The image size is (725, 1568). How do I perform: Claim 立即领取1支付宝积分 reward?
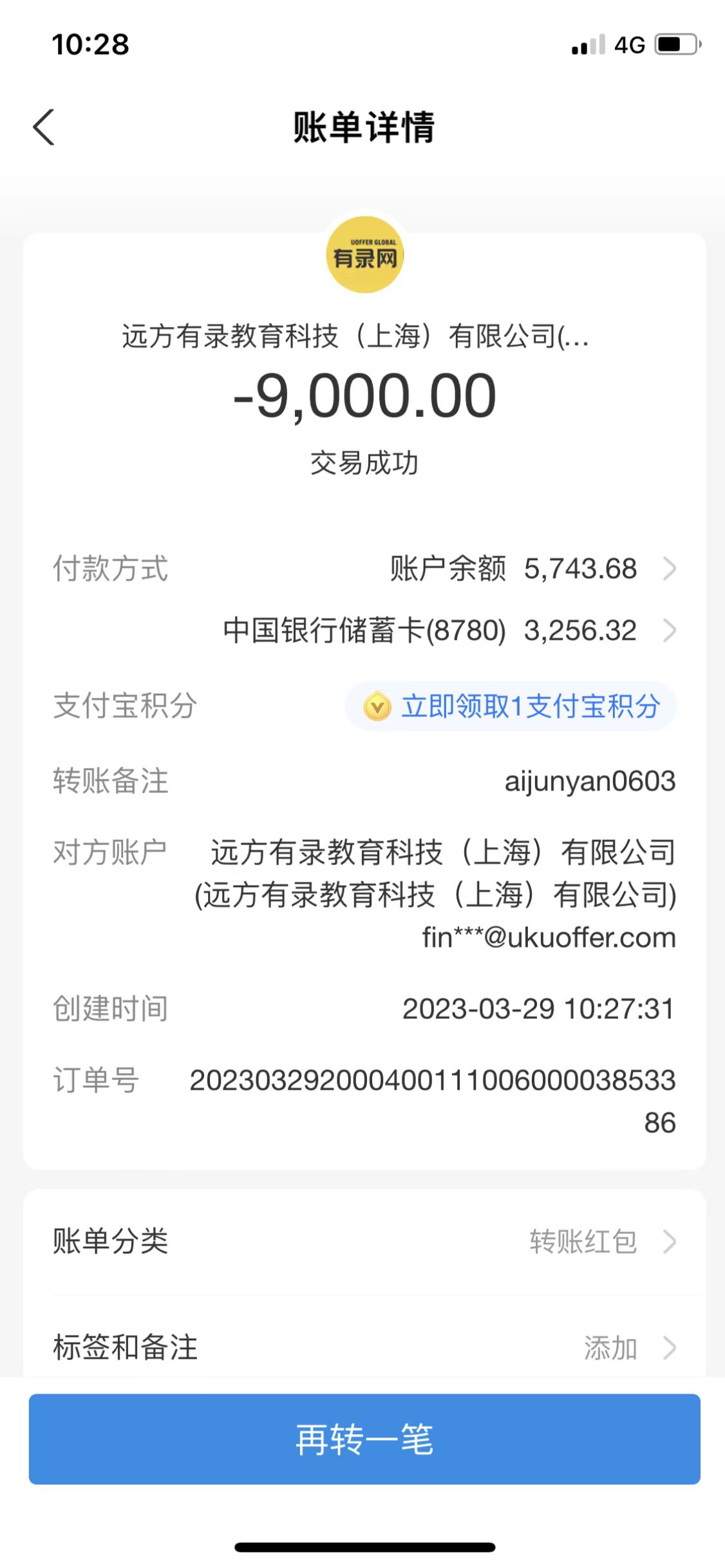[x=511, y=707]
